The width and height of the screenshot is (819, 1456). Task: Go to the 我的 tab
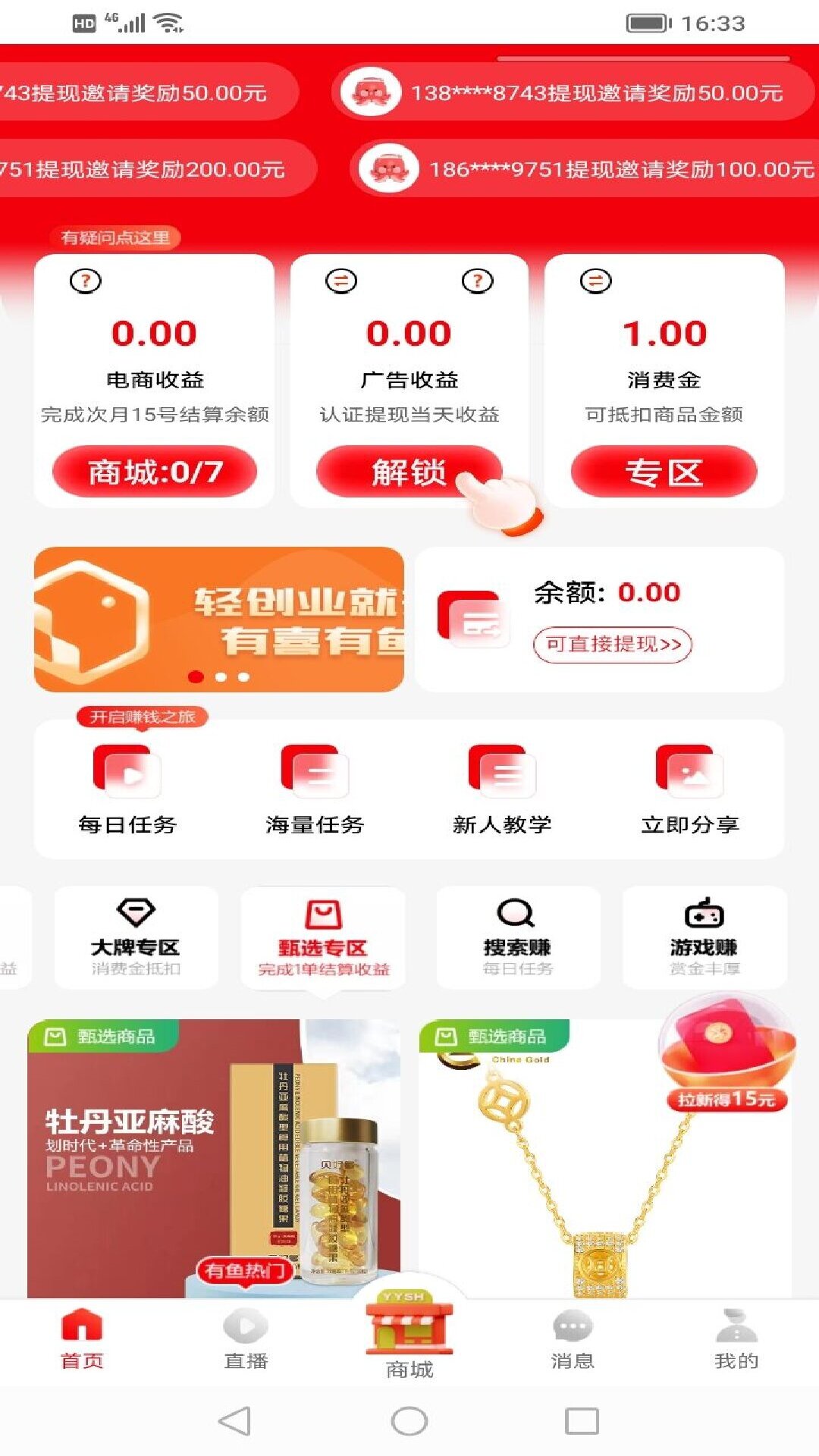click(x=736, y=1340)
